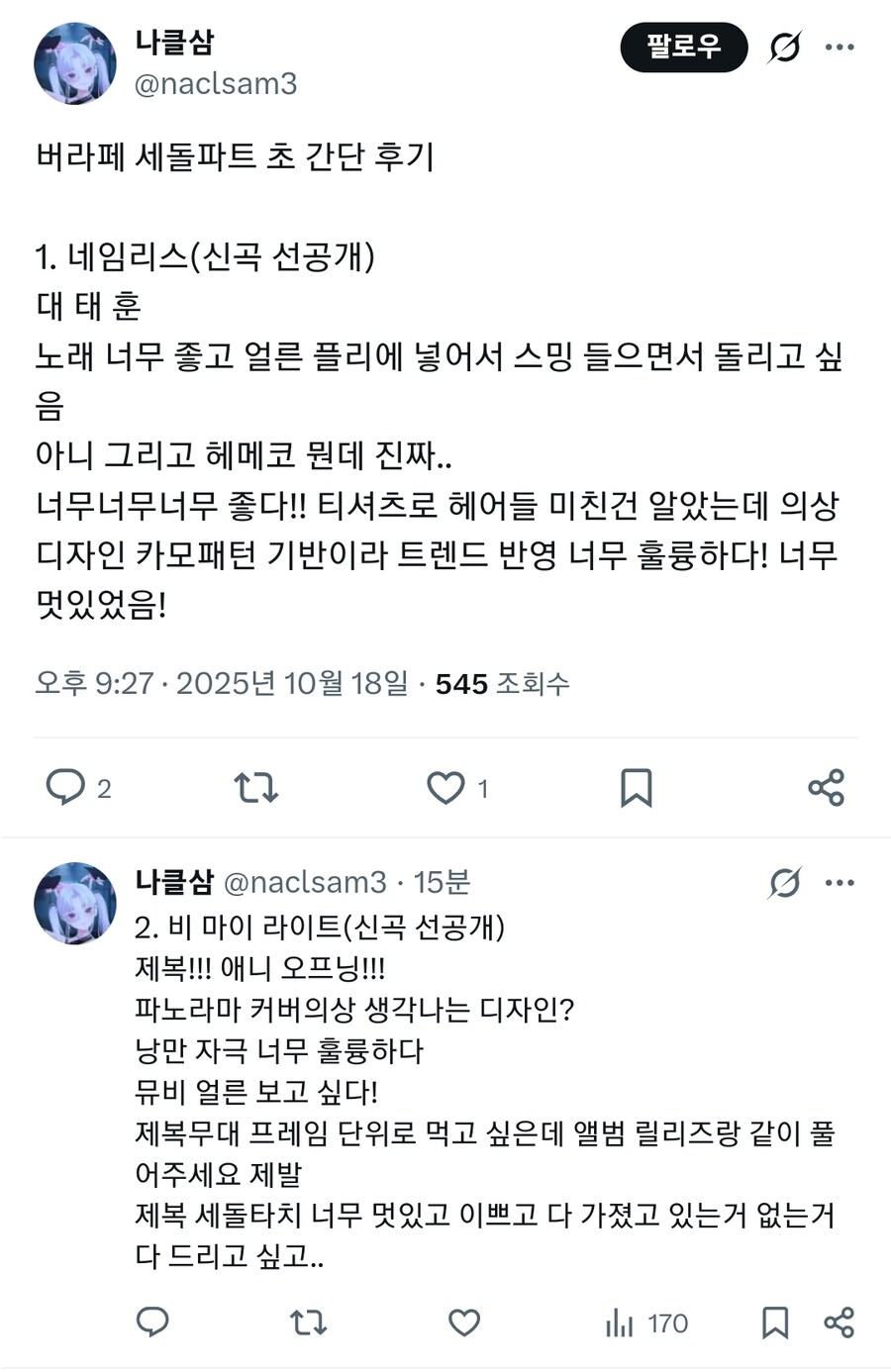This screenshot has height=1372, width=891.
Task: Follow 나클삼 with the 팔로우 button
Action: point(683,48)
